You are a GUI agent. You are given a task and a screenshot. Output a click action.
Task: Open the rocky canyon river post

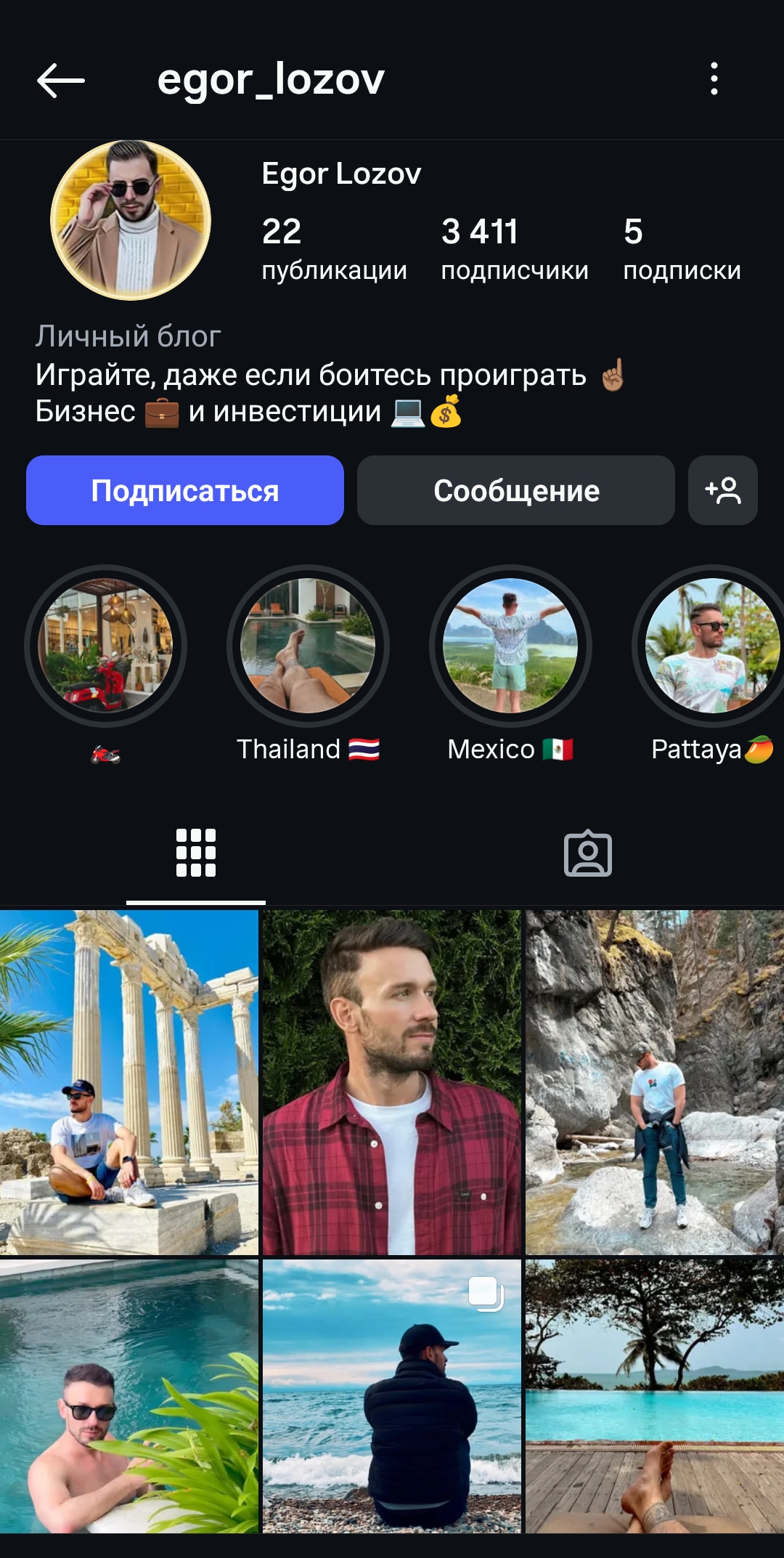click(655, 1082)
